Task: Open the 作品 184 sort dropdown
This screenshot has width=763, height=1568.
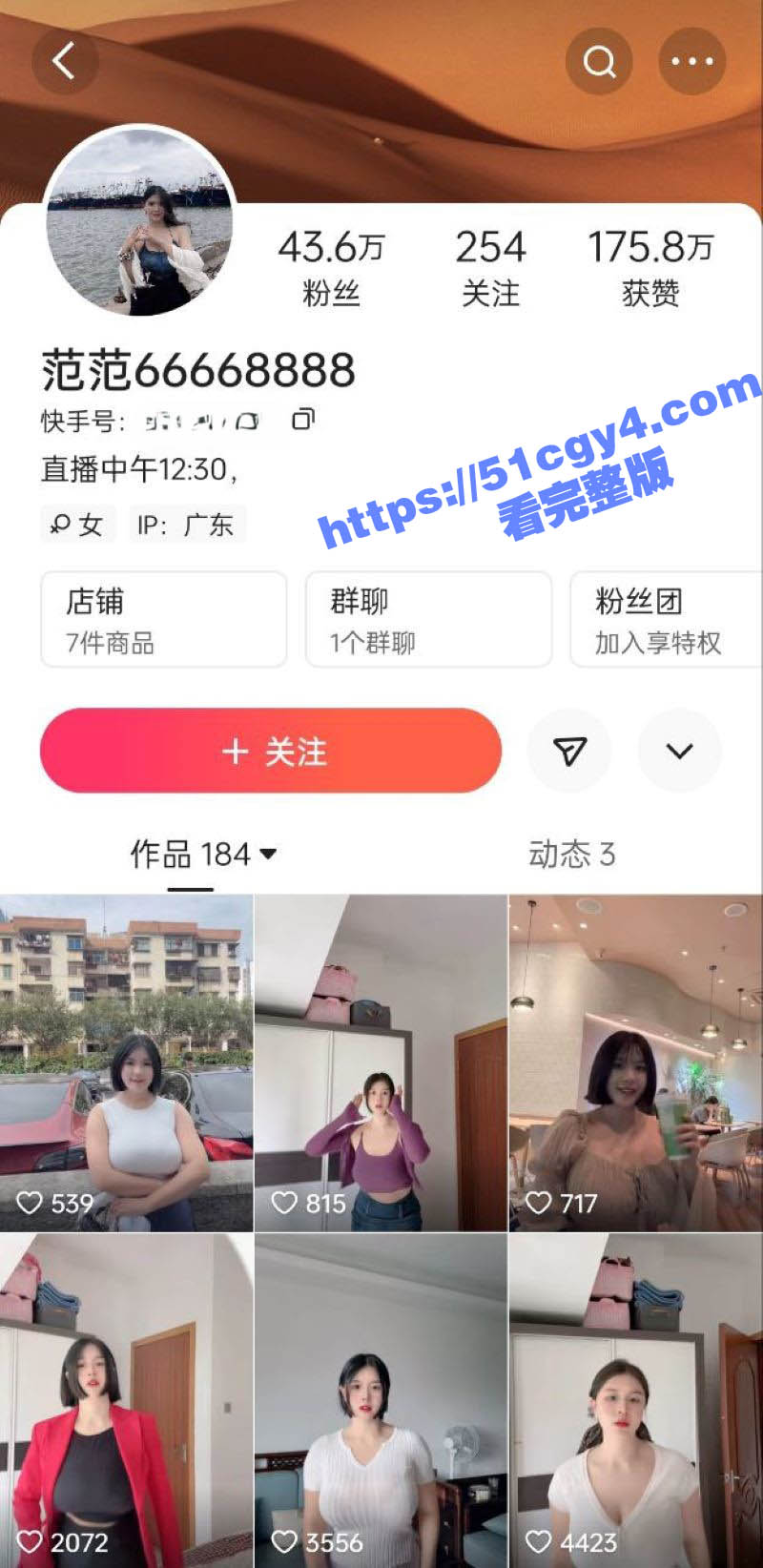Action: point(270,854)
